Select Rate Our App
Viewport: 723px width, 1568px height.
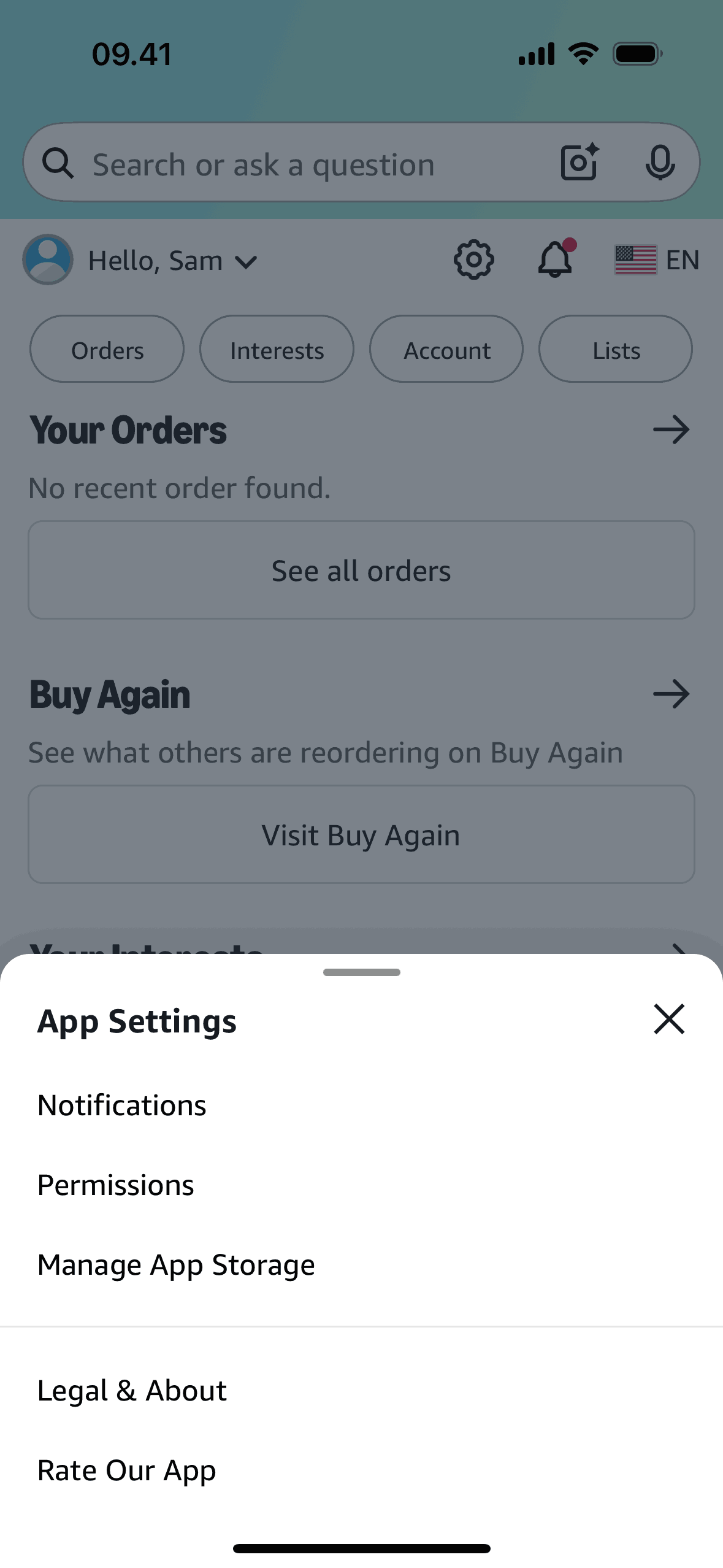(127, 1470)
